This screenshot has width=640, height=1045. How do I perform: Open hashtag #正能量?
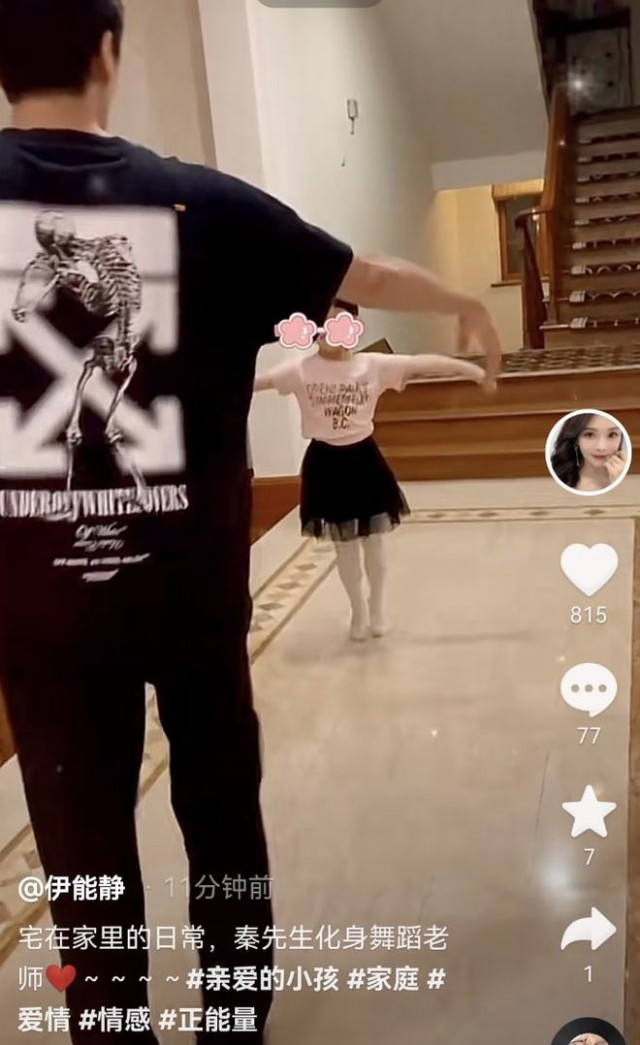[209, 1020]
